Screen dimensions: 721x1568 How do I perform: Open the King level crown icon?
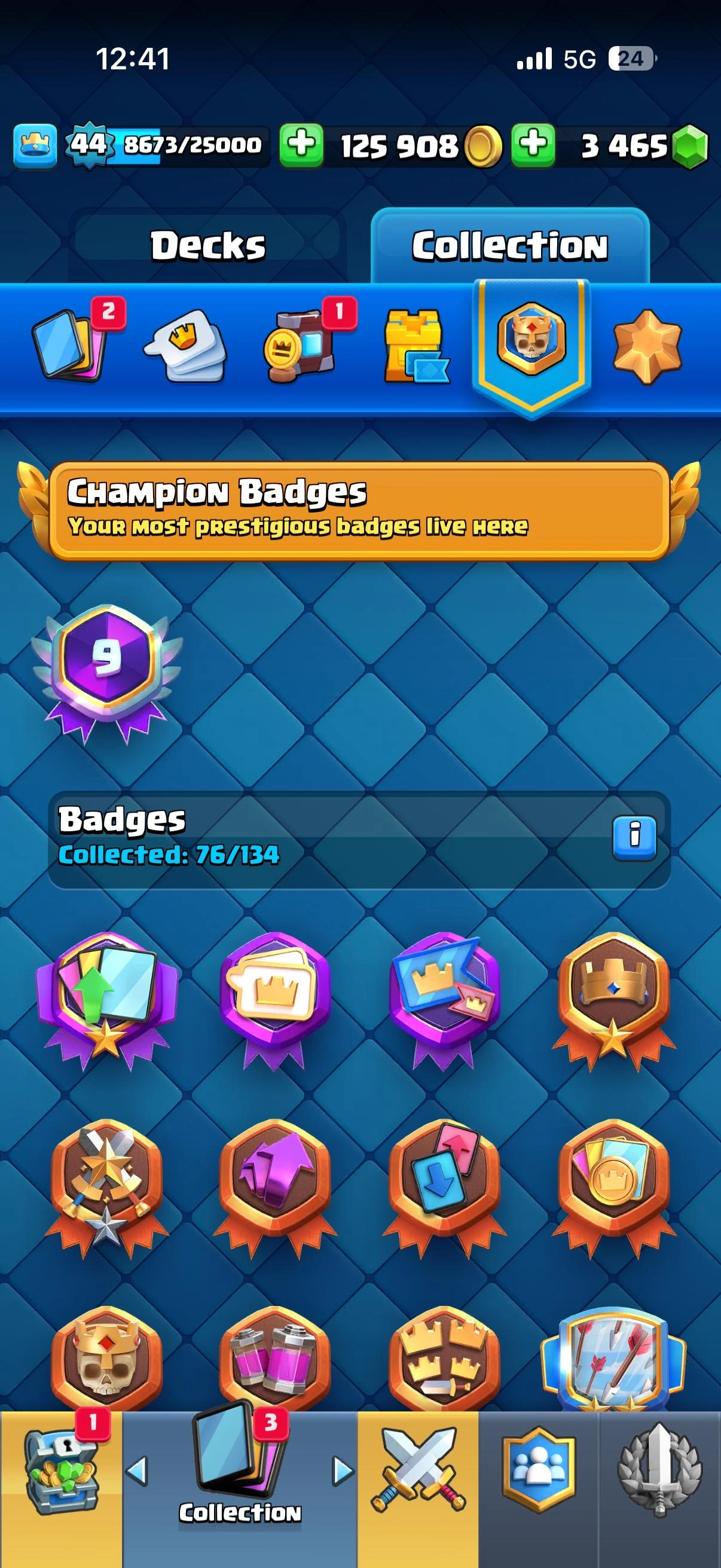[x=35, y=145]
